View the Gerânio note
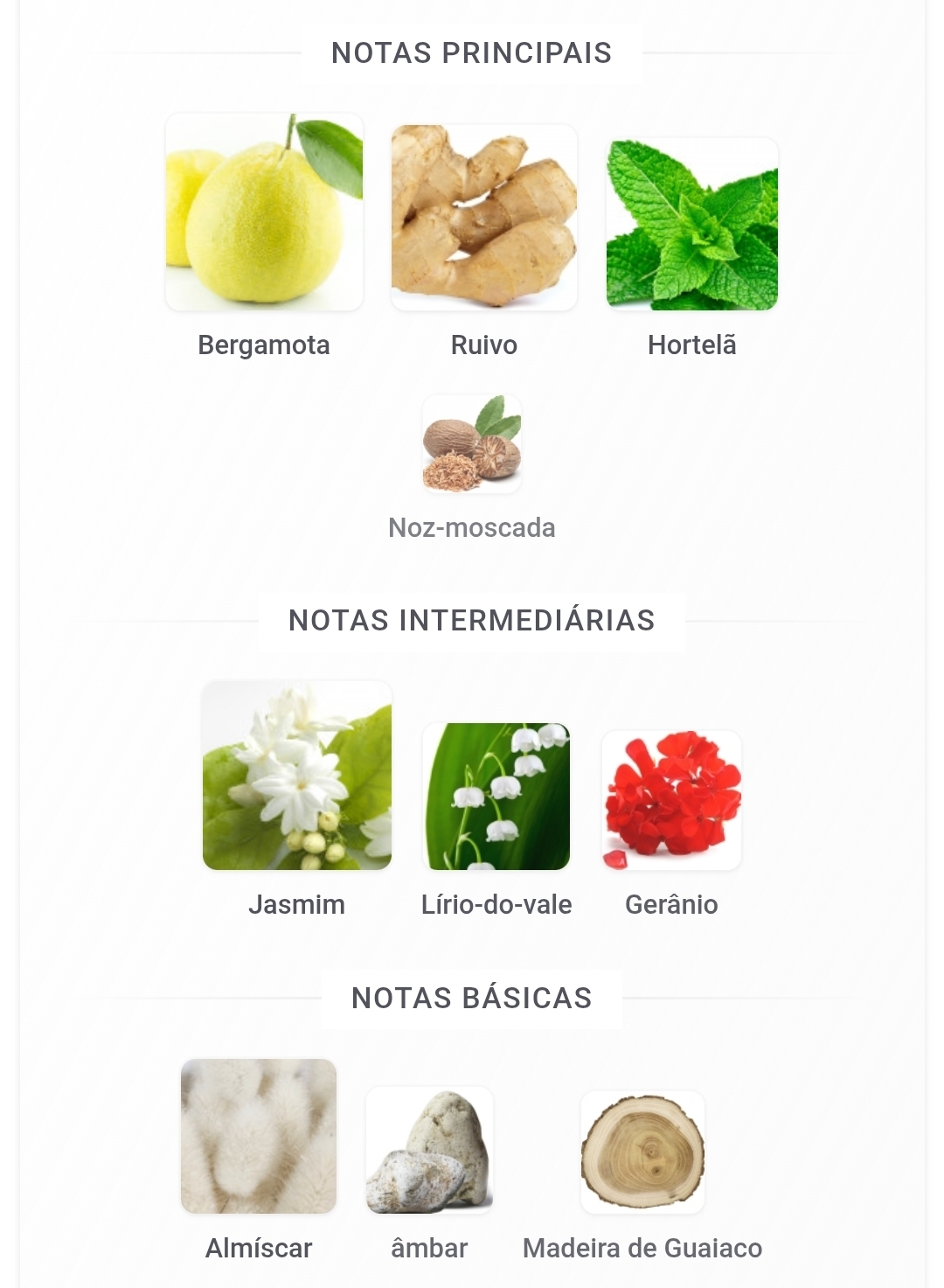Screen dimensions: 944x1288 pyautogui.click(x=671, y=800)
